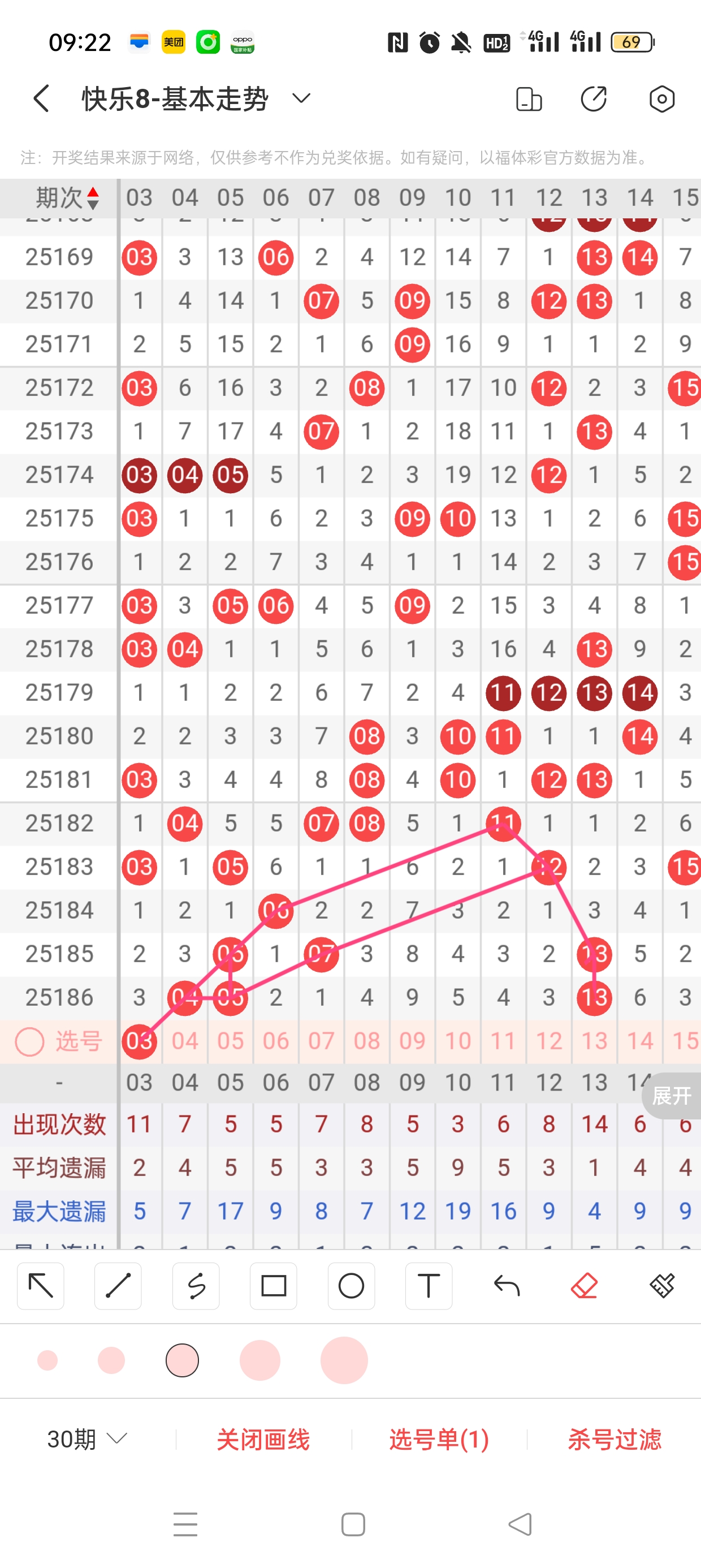Image resolution: width=701 pixels, height=1568 pixels.
Task: Open chart settings hexagon icon
Action: [x=661, y=99]
